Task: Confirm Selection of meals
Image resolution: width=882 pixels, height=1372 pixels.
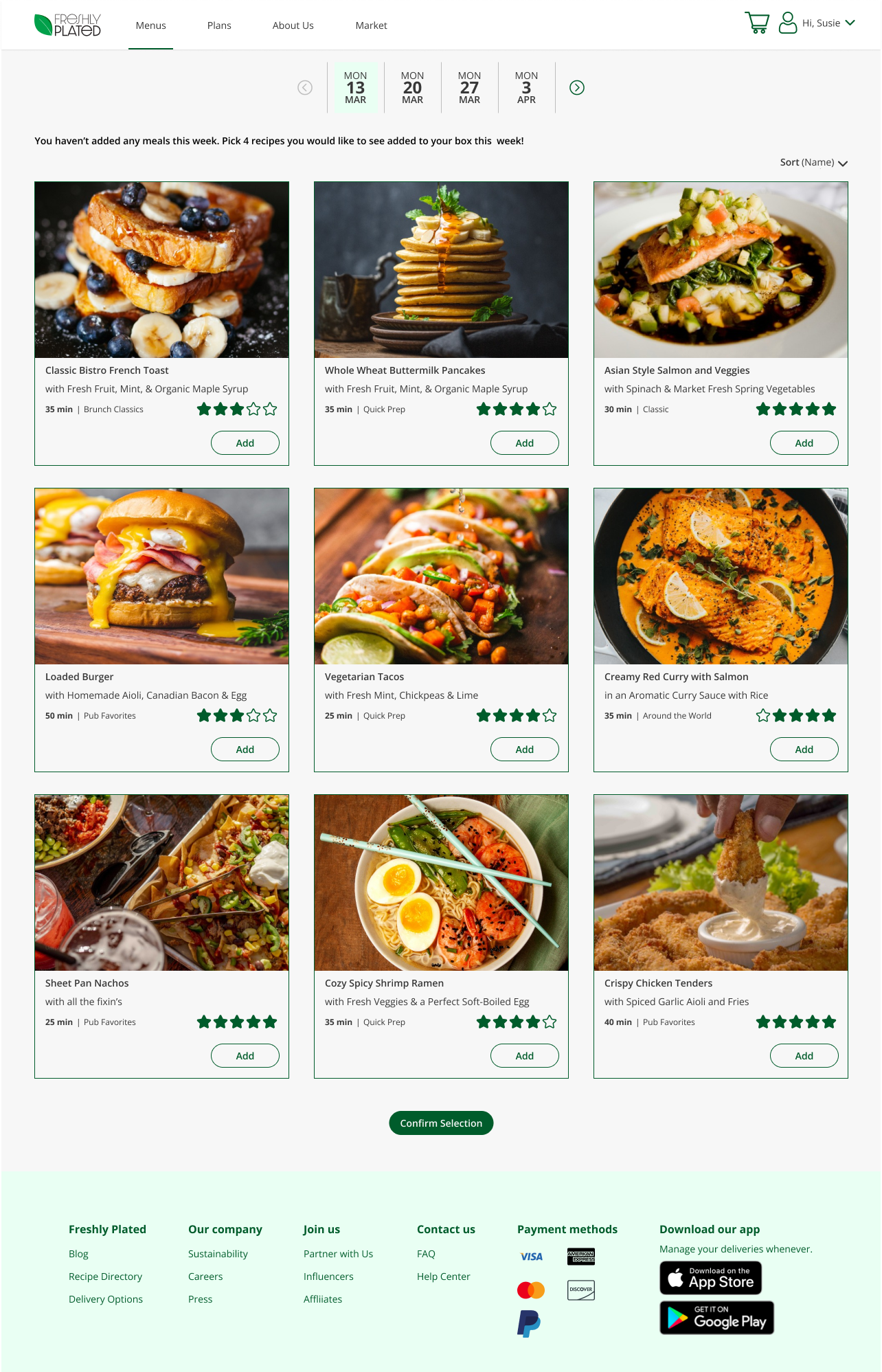Action: point(441,1123)
